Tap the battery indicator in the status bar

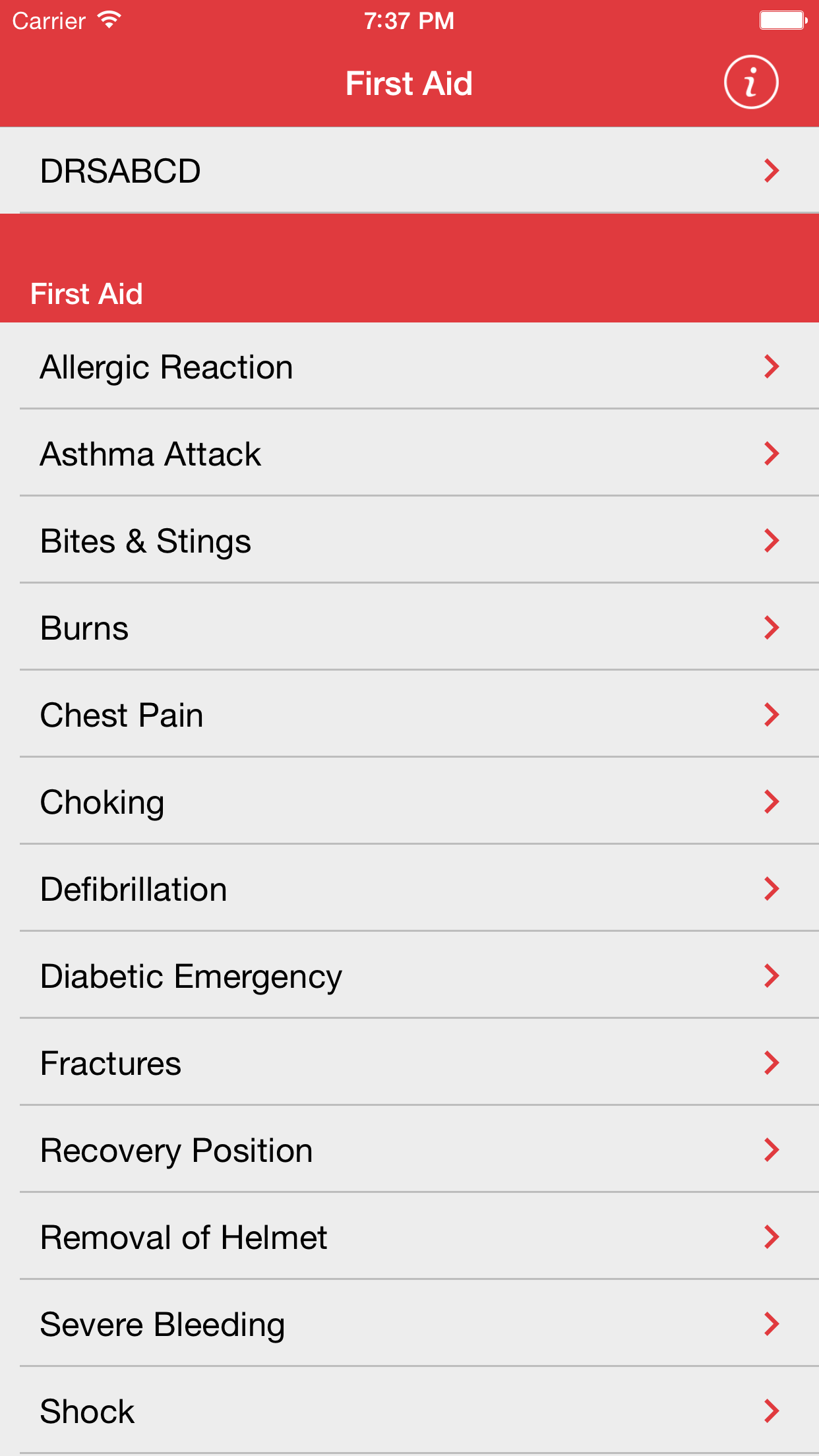point(782,20)
